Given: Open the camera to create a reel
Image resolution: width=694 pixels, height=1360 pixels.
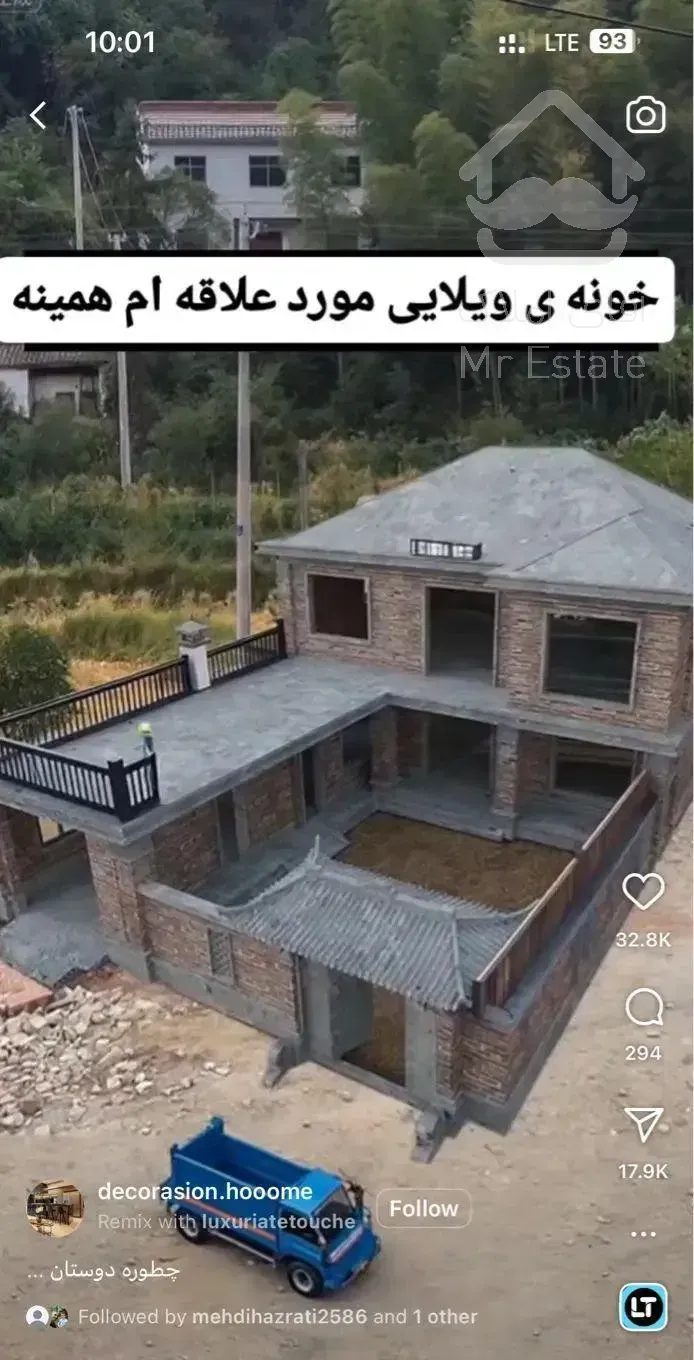Looking at the screenshot, I should (x=645, y=115).
